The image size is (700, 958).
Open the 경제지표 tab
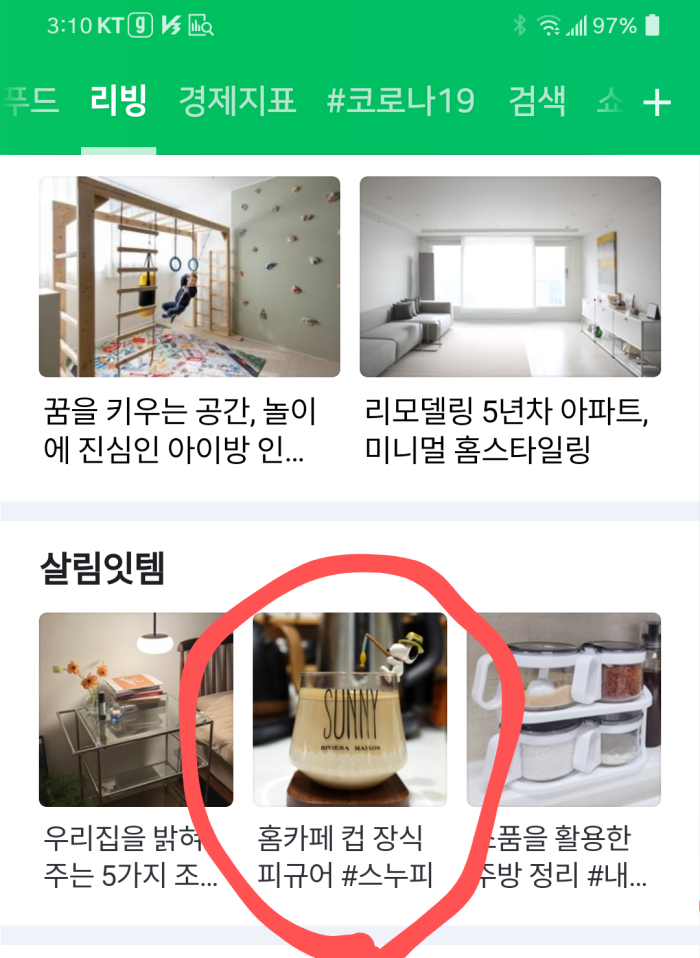237,101
